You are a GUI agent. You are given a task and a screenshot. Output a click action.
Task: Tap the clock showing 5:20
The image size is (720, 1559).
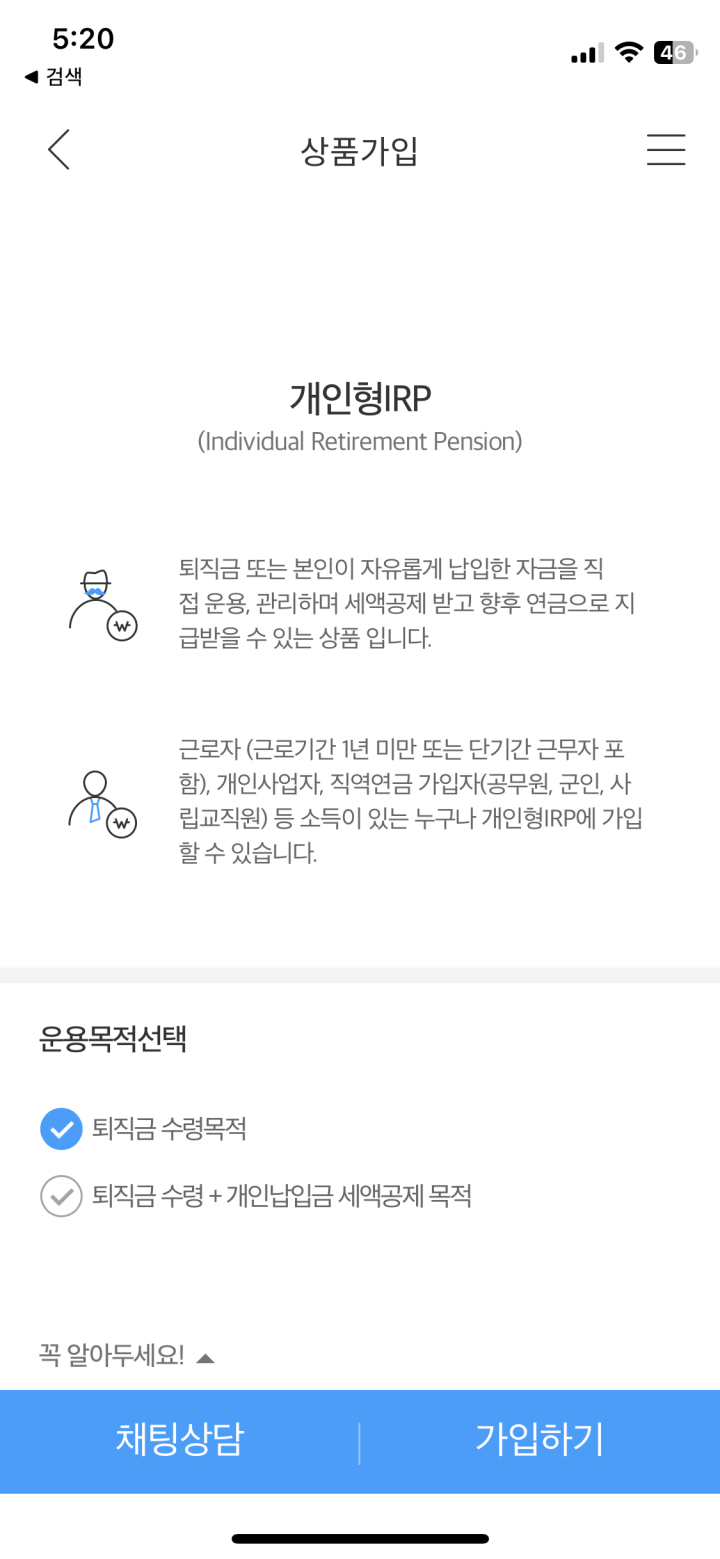pyautogui.click(x=84, y=38)
